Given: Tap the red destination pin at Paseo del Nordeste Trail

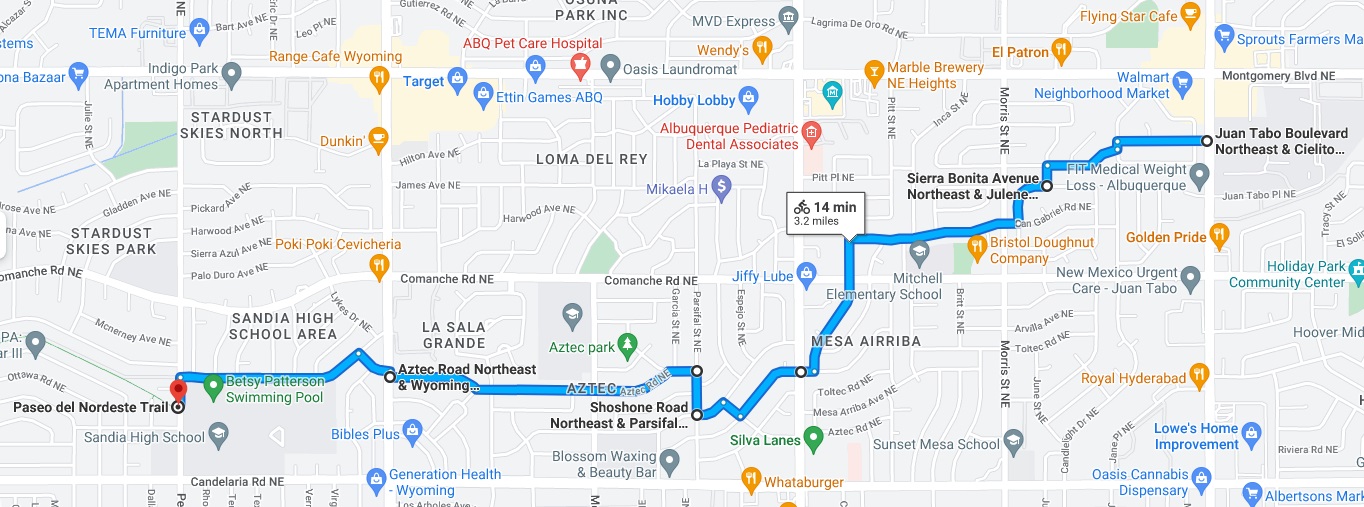Looking at the screenshot, I should 179,391.
